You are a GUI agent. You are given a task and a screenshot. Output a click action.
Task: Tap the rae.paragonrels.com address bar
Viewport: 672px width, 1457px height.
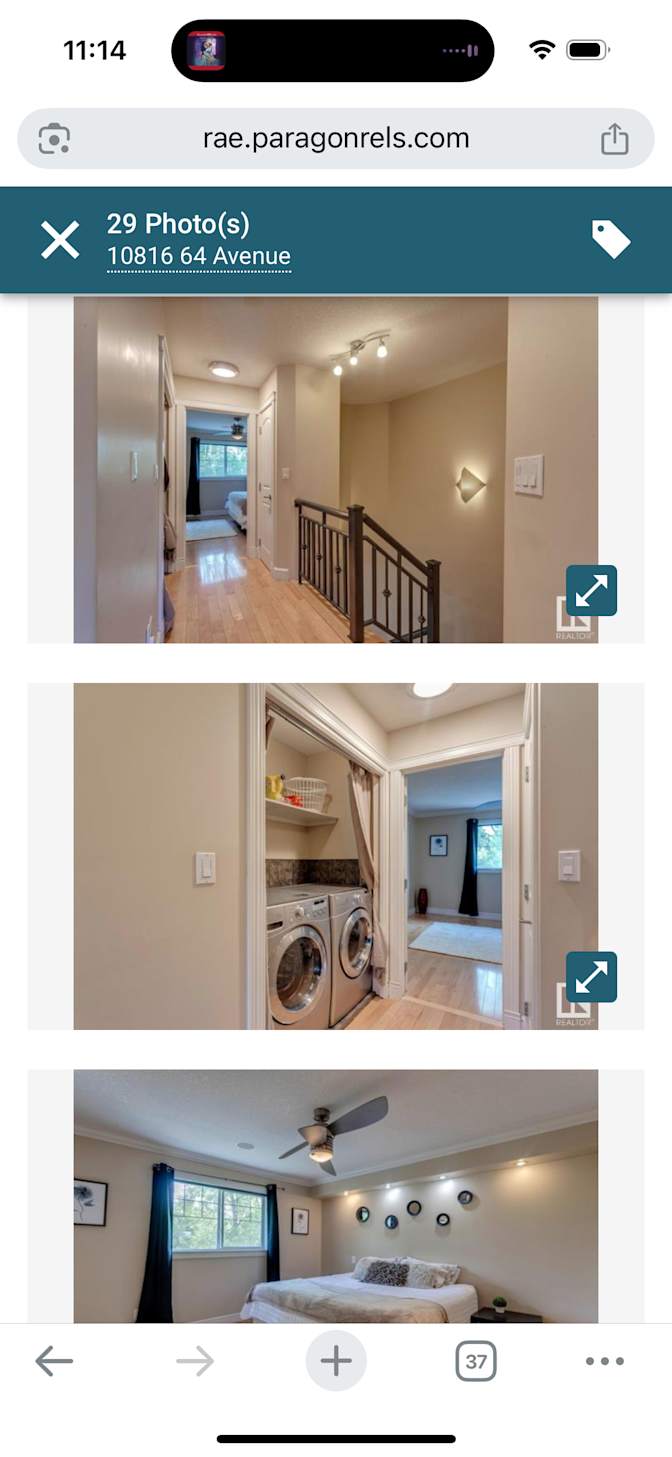click(336, 138)
